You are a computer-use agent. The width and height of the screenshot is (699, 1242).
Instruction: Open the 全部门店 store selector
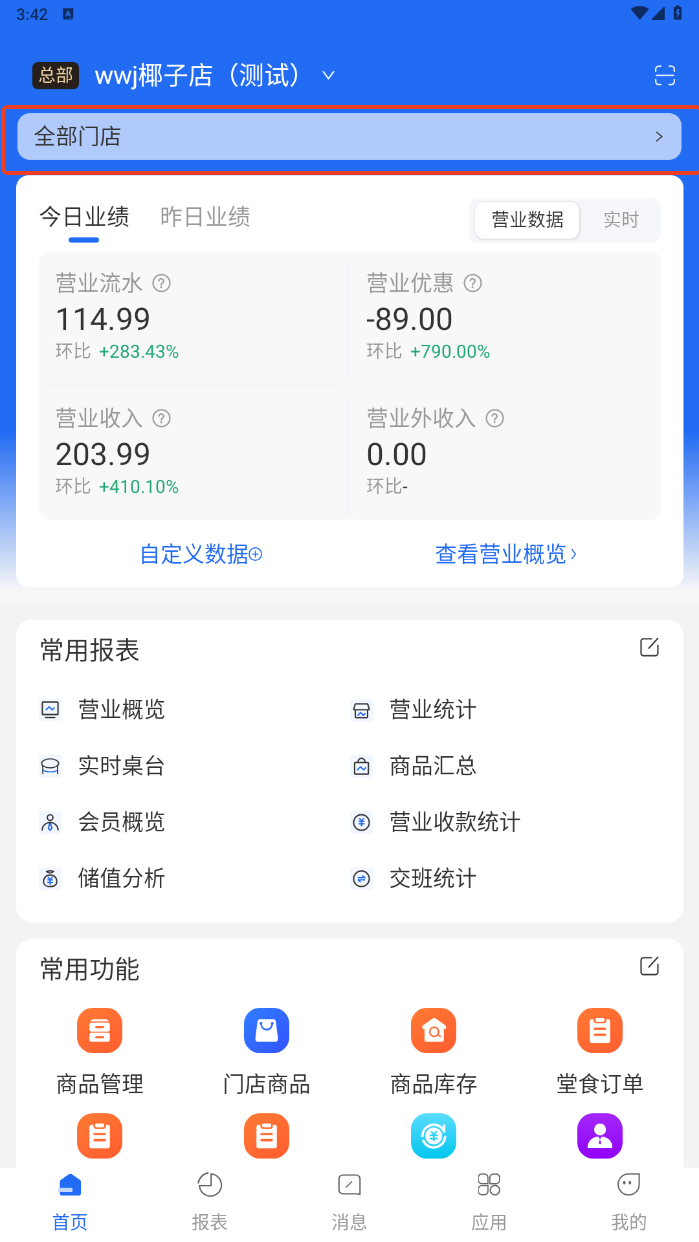pos(349,137)
